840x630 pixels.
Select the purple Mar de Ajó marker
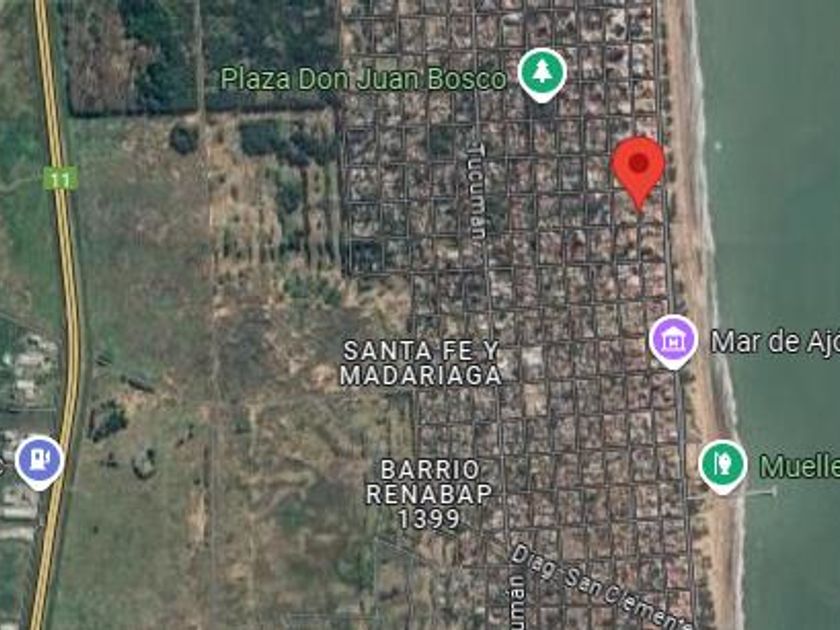point(673,339)
